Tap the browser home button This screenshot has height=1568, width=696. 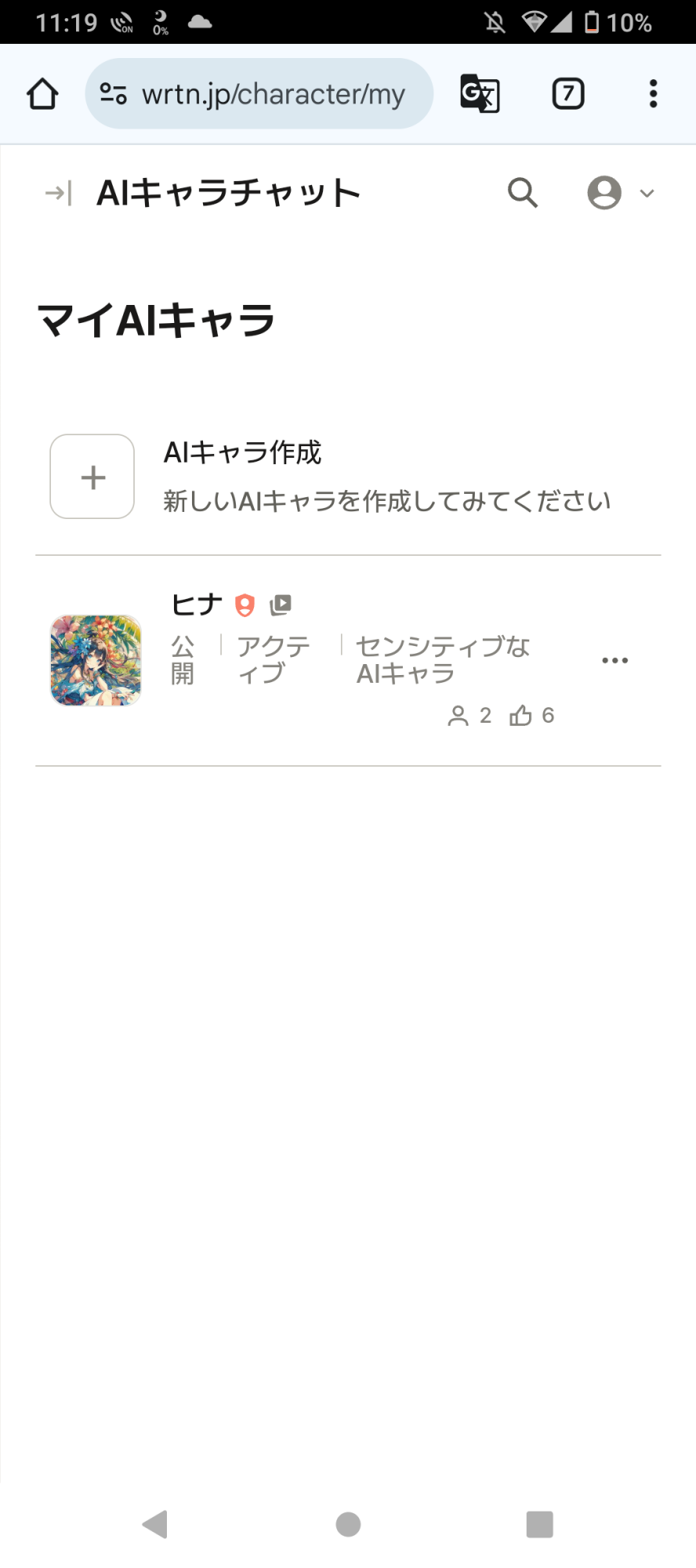(x=42, y=94)
